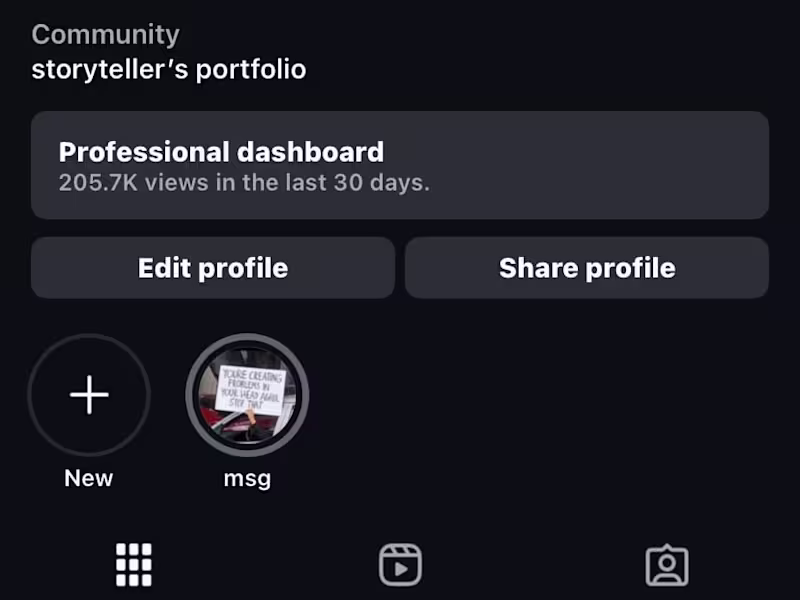Open the Professional dashboard card
800x600 pixels.
pos(400,165)
